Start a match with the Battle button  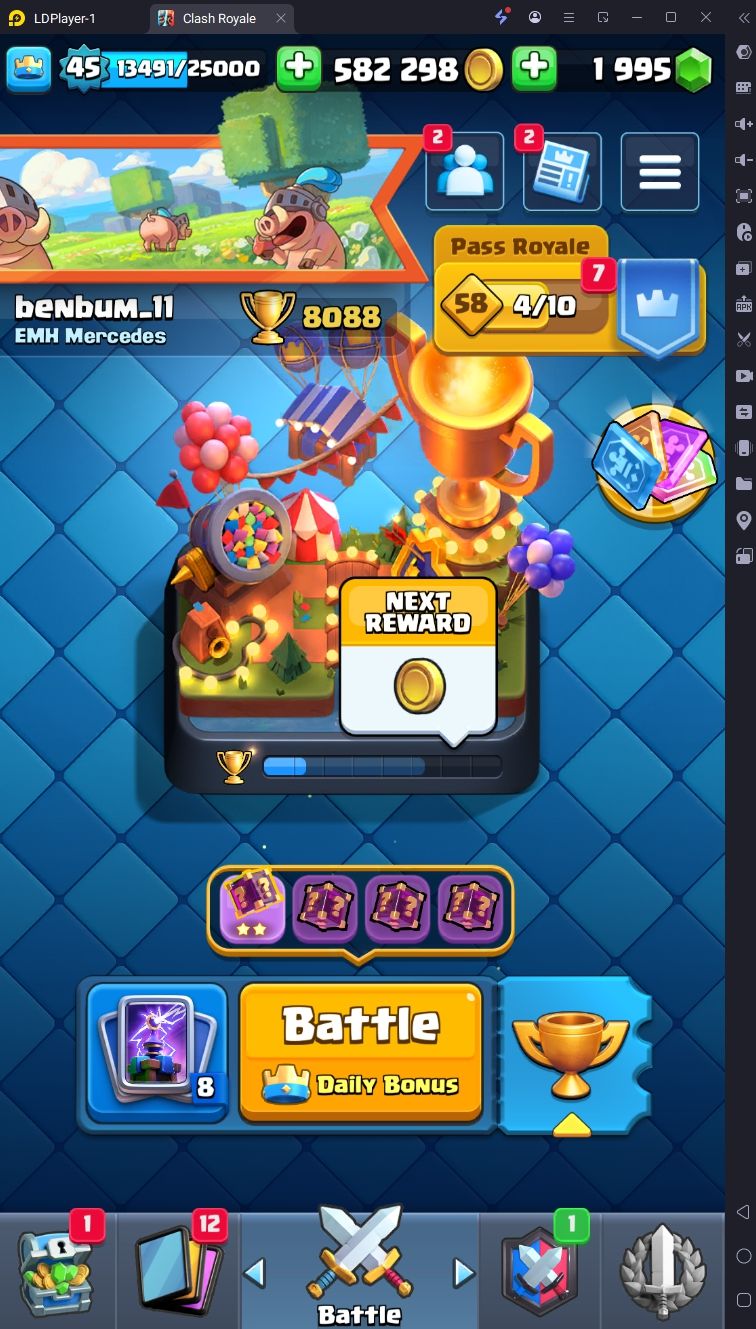pyautogui.click(x=361, y=1052)
